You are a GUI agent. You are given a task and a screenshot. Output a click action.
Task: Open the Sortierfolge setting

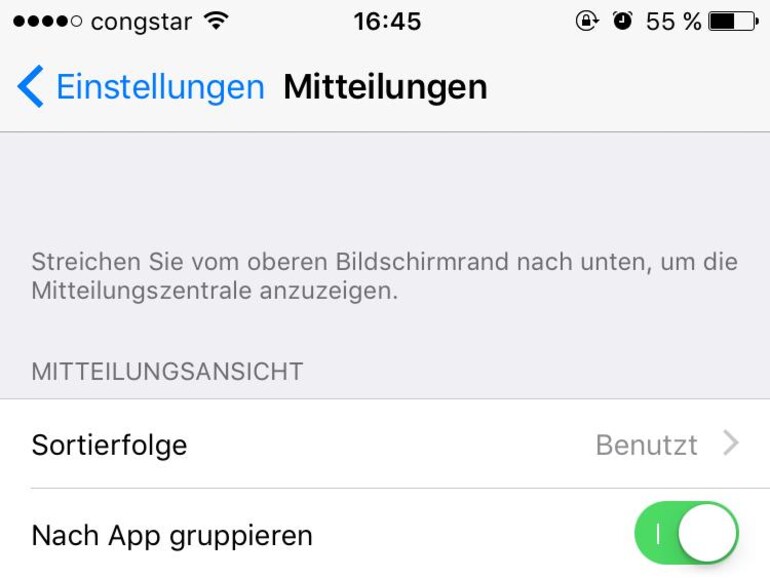(x=385, y=444)
